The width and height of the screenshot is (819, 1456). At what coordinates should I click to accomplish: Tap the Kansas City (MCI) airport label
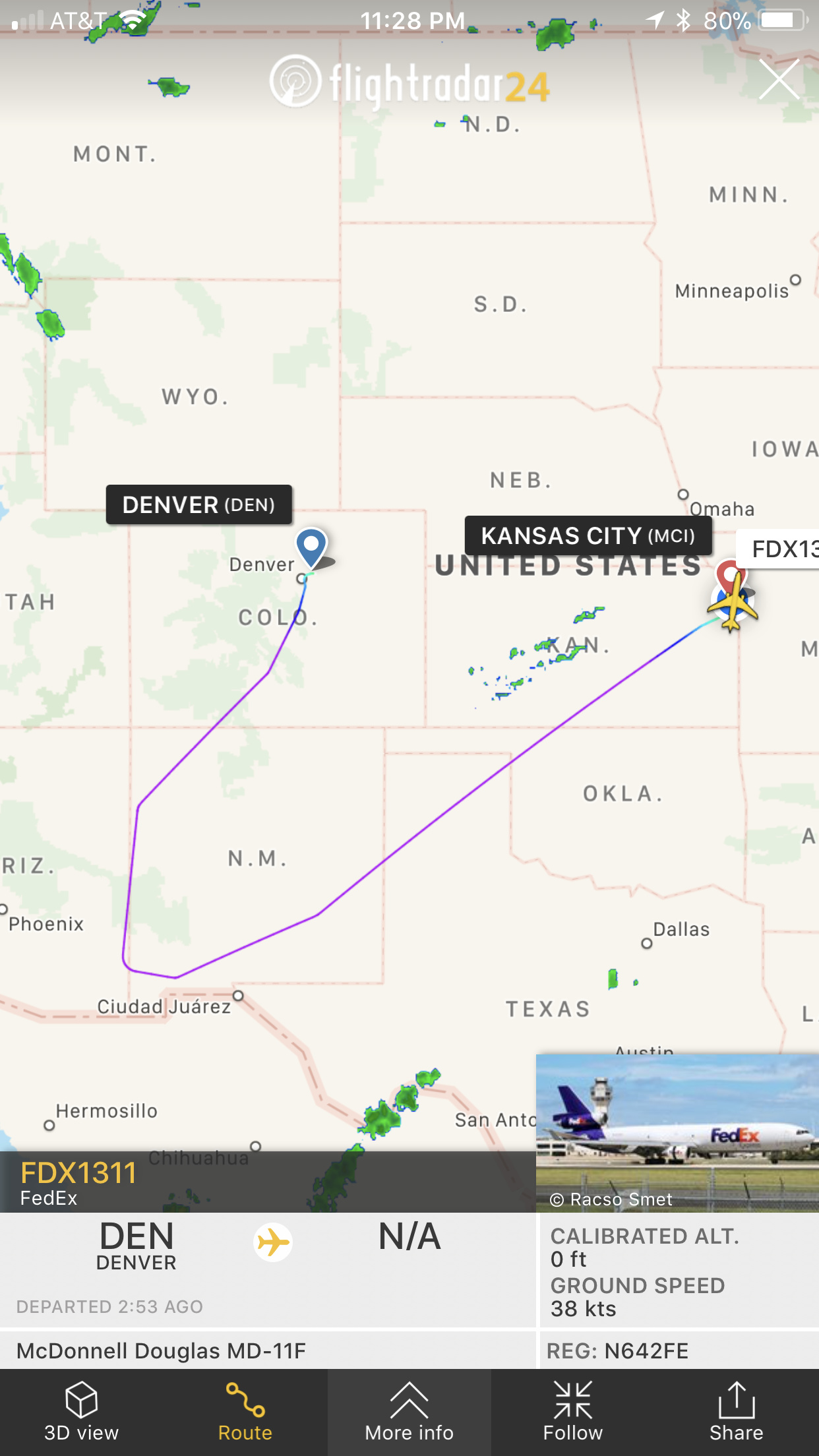pyautogui.click(x=588, y=535)
